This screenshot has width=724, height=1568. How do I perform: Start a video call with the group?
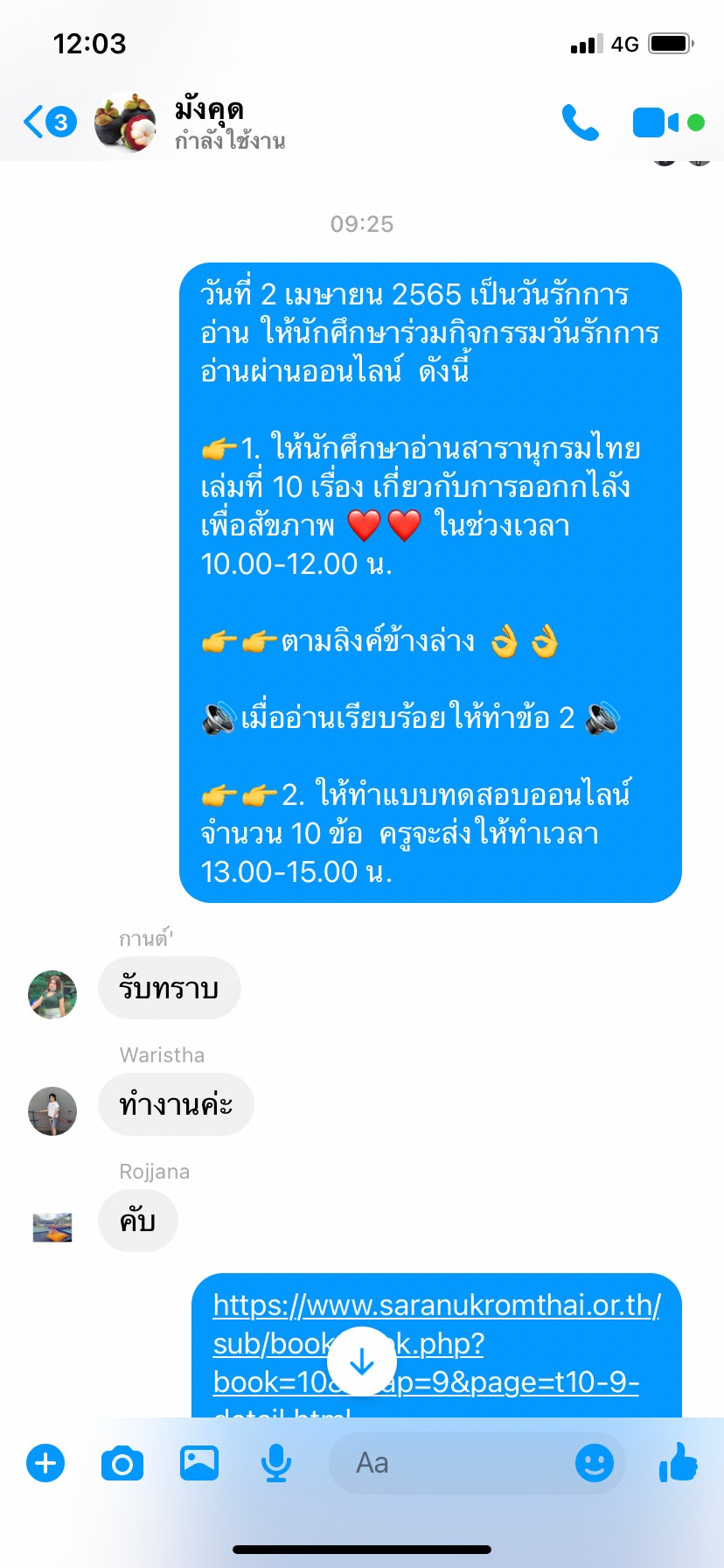pos(656,122)
